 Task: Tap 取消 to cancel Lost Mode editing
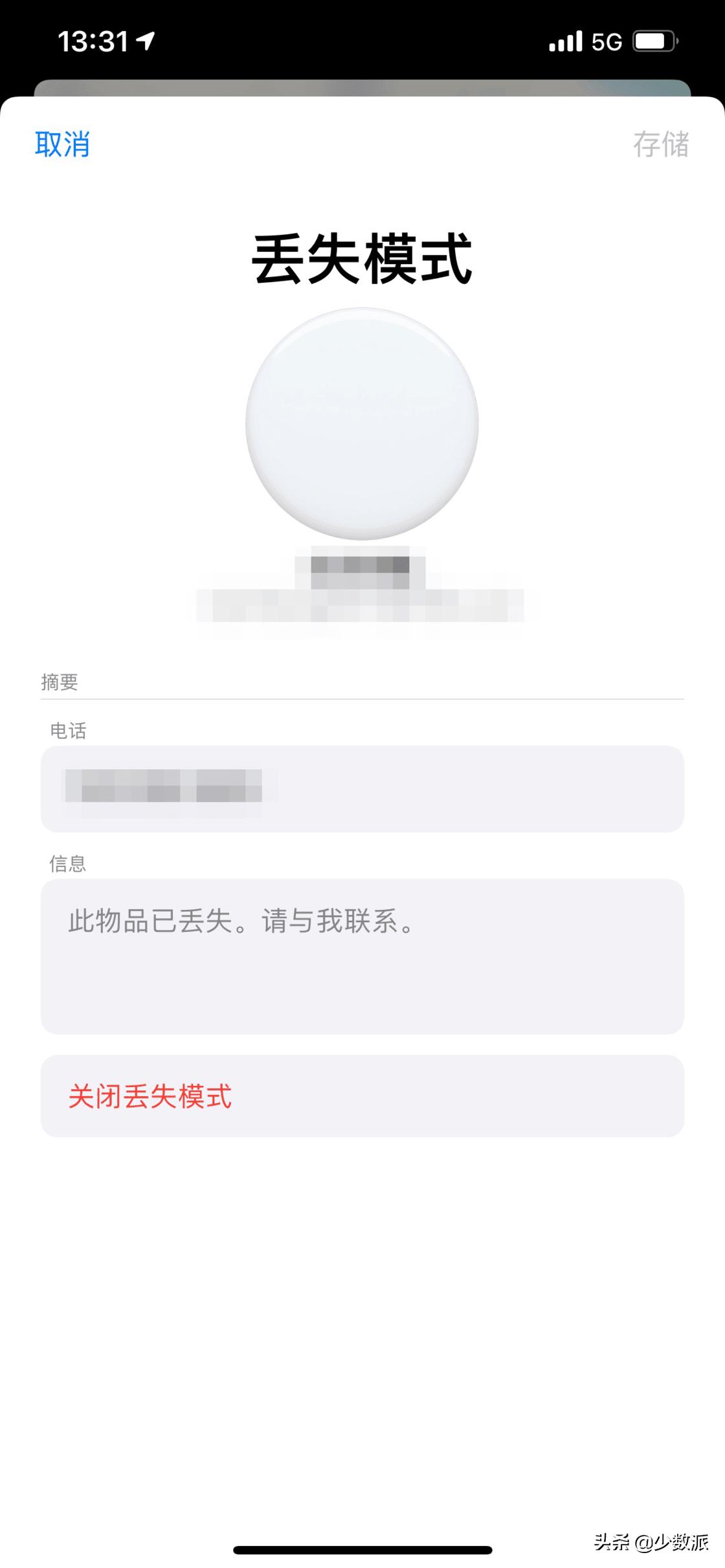tap(63, 144)
